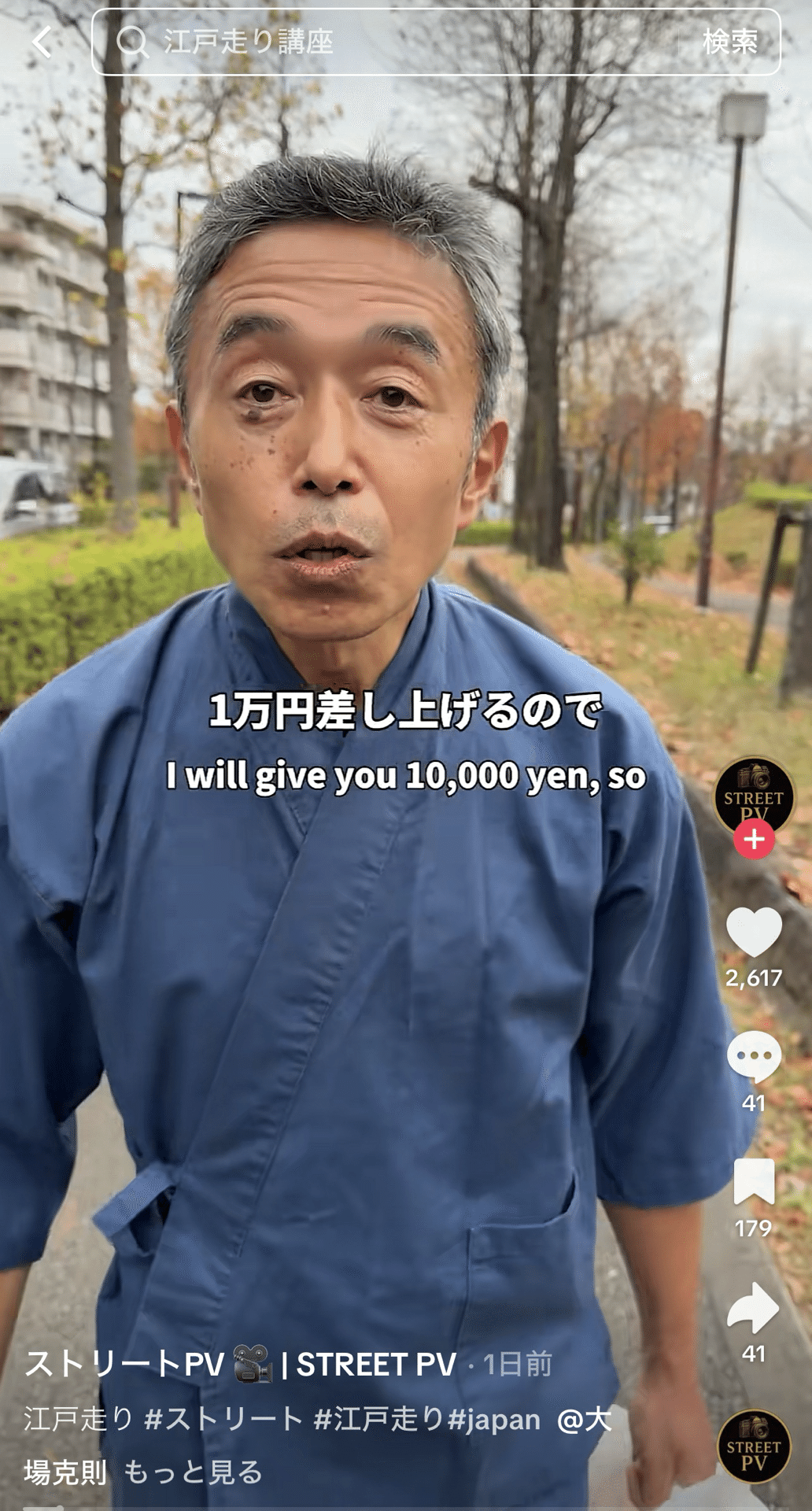Screen dimensions: 812x1511
Task: Open the #japan hashtag
Action: [494, 1420]
